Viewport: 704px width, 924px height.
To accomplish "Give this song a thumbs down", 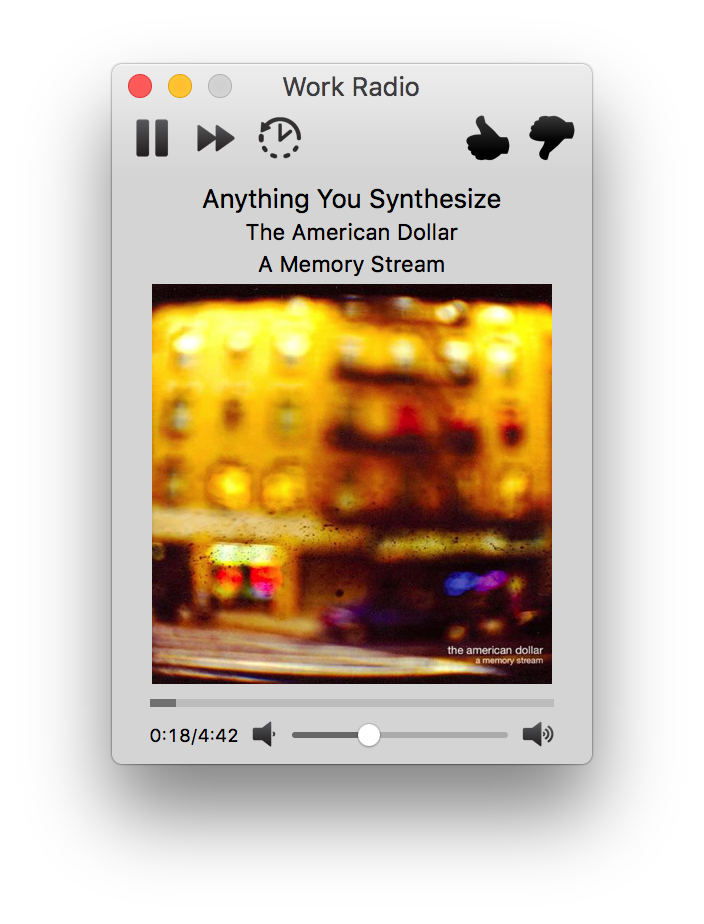I will (551, 138).
